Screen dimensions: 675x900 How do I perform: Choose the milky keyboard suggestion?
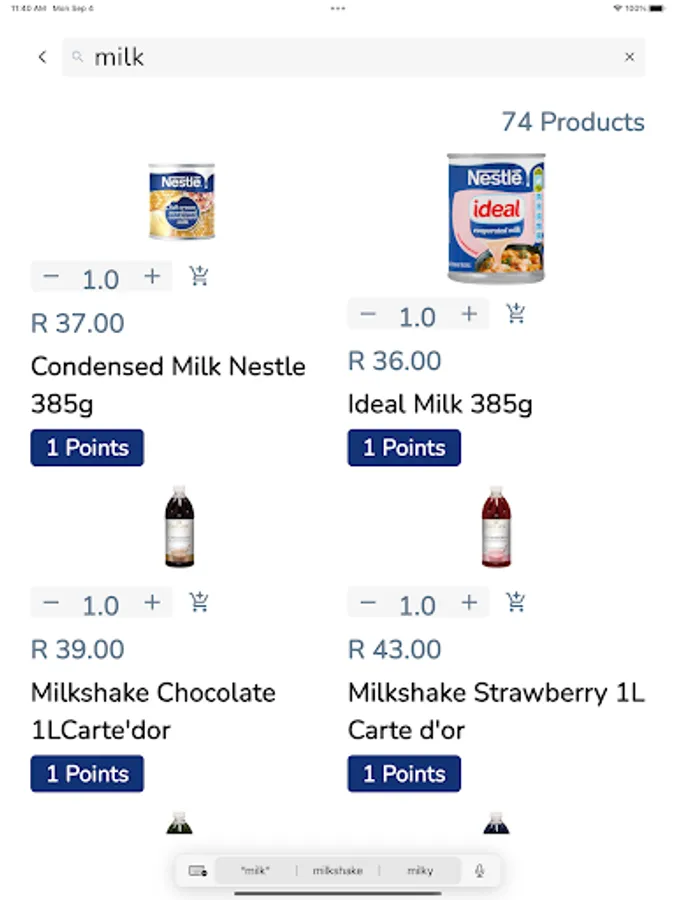click(420, 871)
